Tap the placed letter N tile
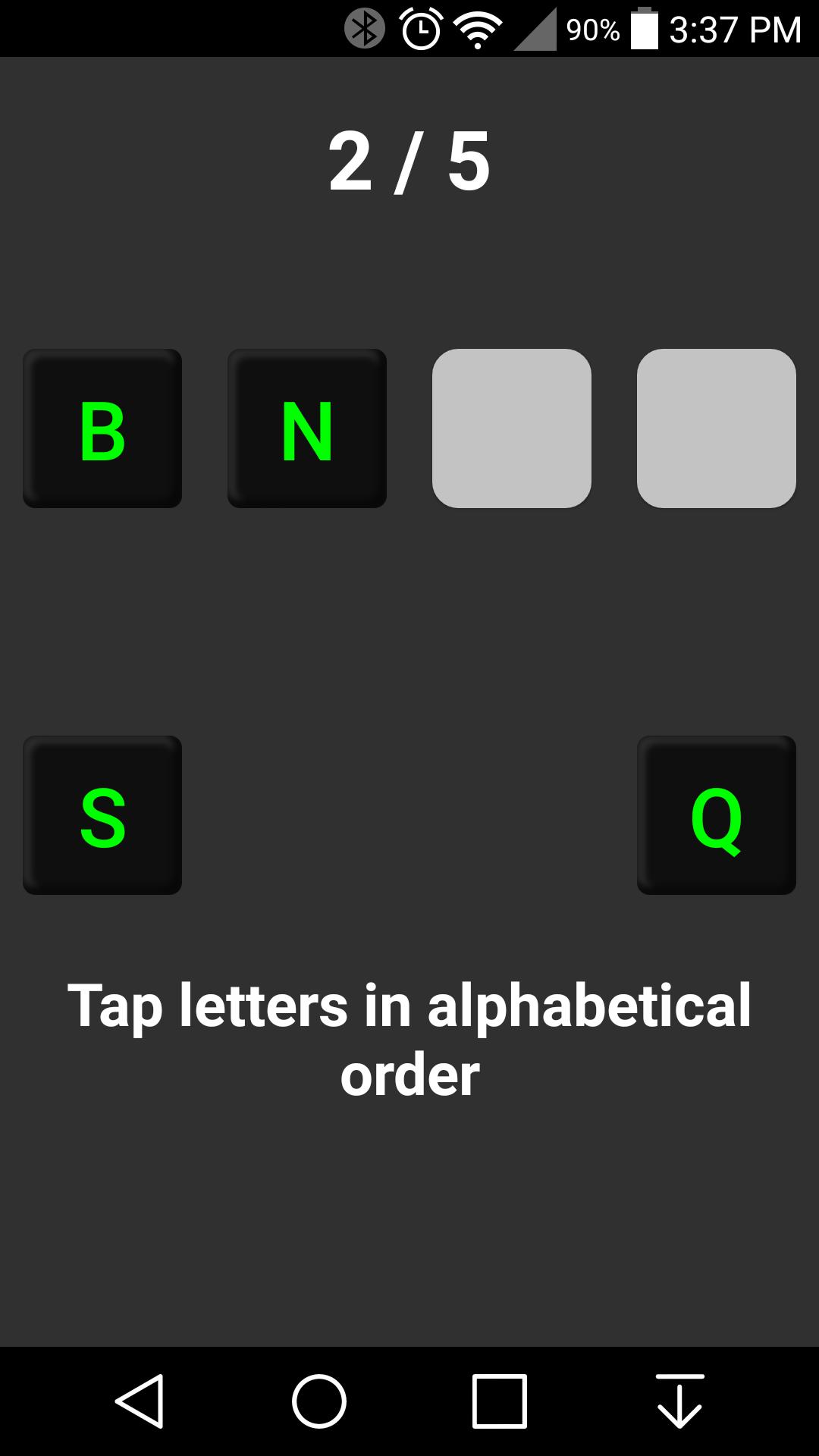819x1456 pixels. 307,428
